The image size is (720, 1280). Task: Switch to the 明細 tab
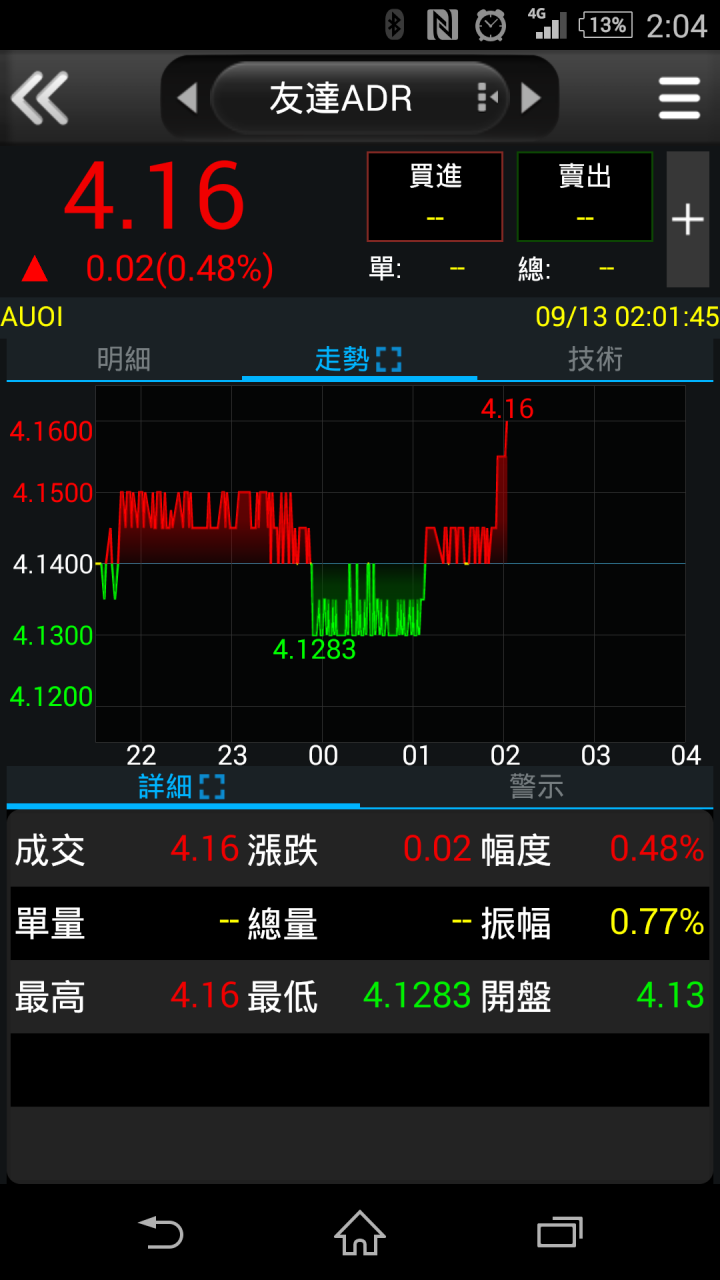tap(124, 359)
